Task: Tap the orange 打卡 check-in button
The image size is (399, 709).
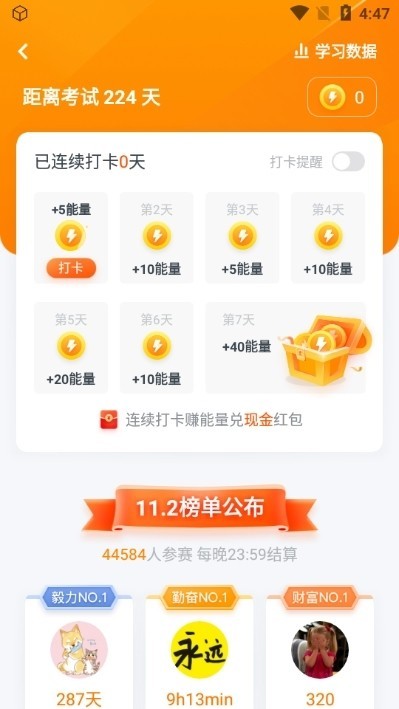Action: point(71,268)
